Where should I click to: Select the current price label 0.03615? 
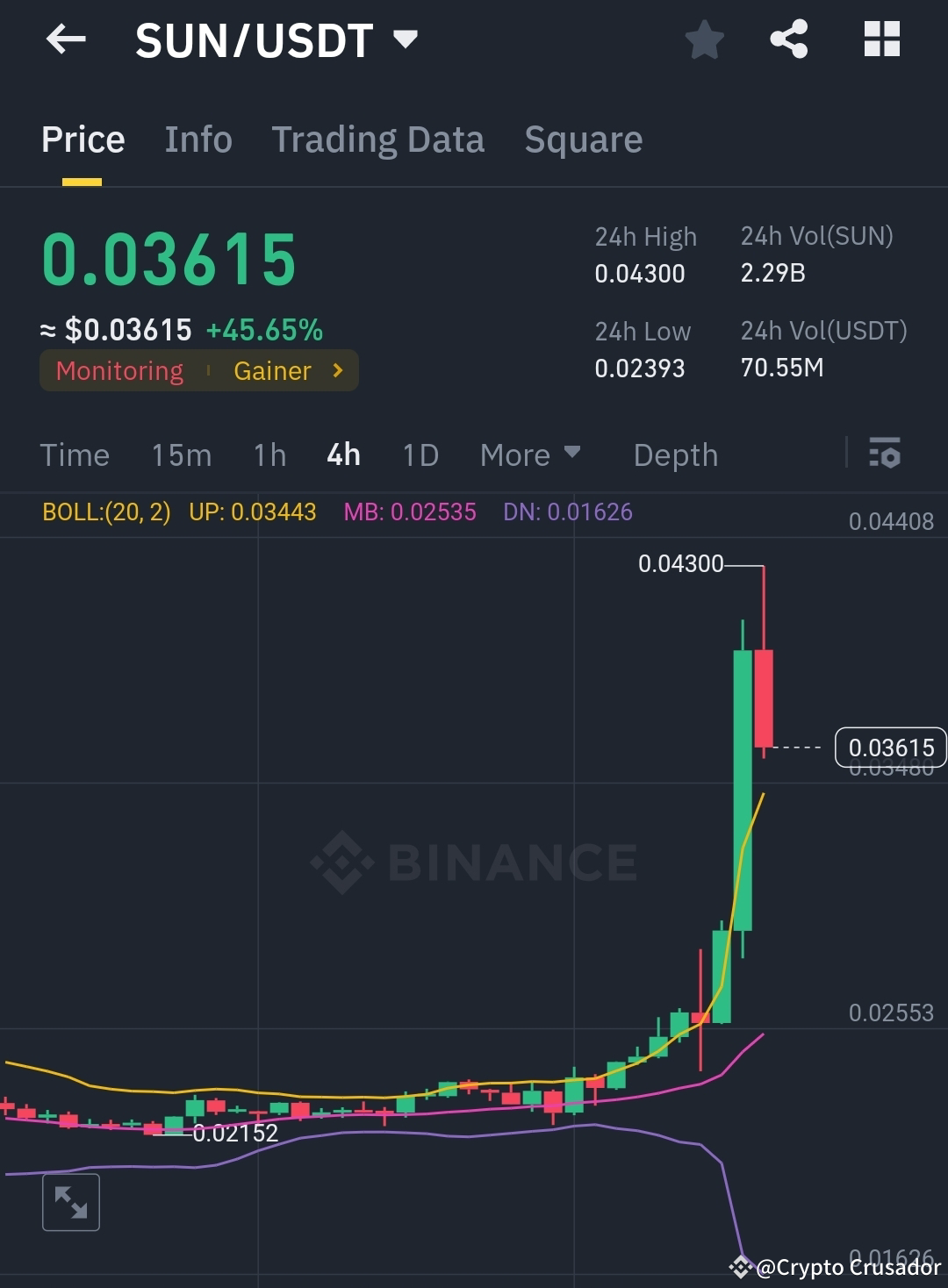pos(892,748)
